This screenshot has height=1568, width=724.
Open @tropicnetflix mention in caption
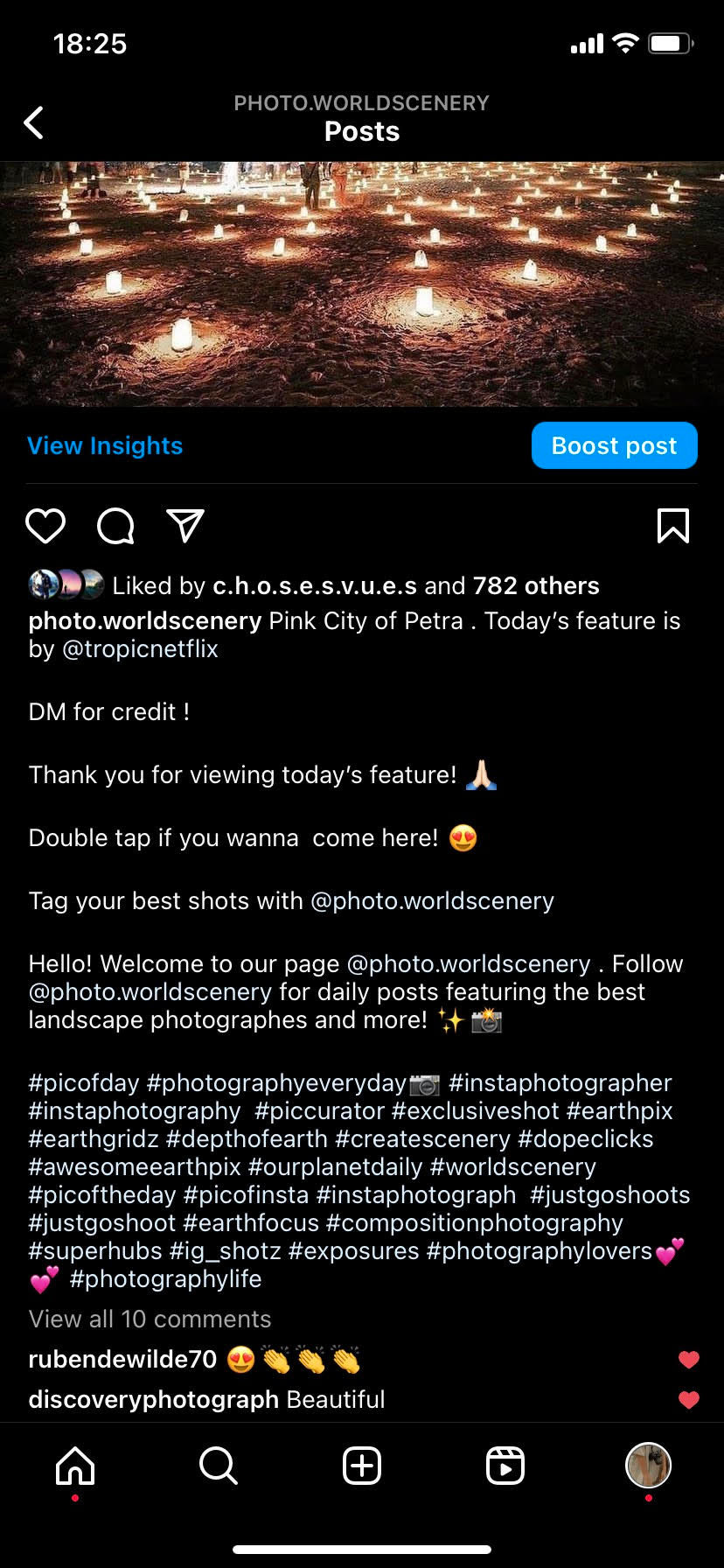140,649
